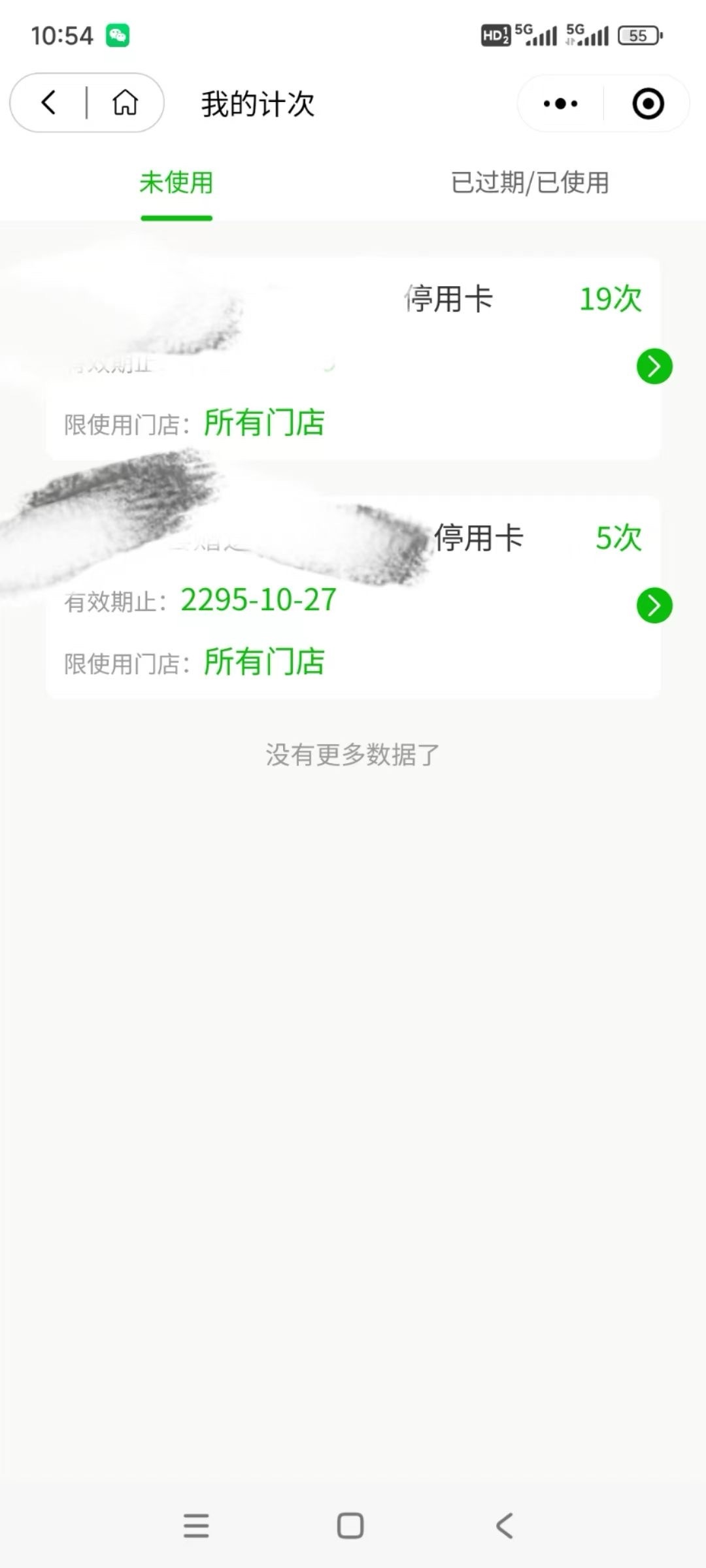This screenshot has width=706, height=1568.
Task: Return to the mini program home
Action: click(125, 103)
